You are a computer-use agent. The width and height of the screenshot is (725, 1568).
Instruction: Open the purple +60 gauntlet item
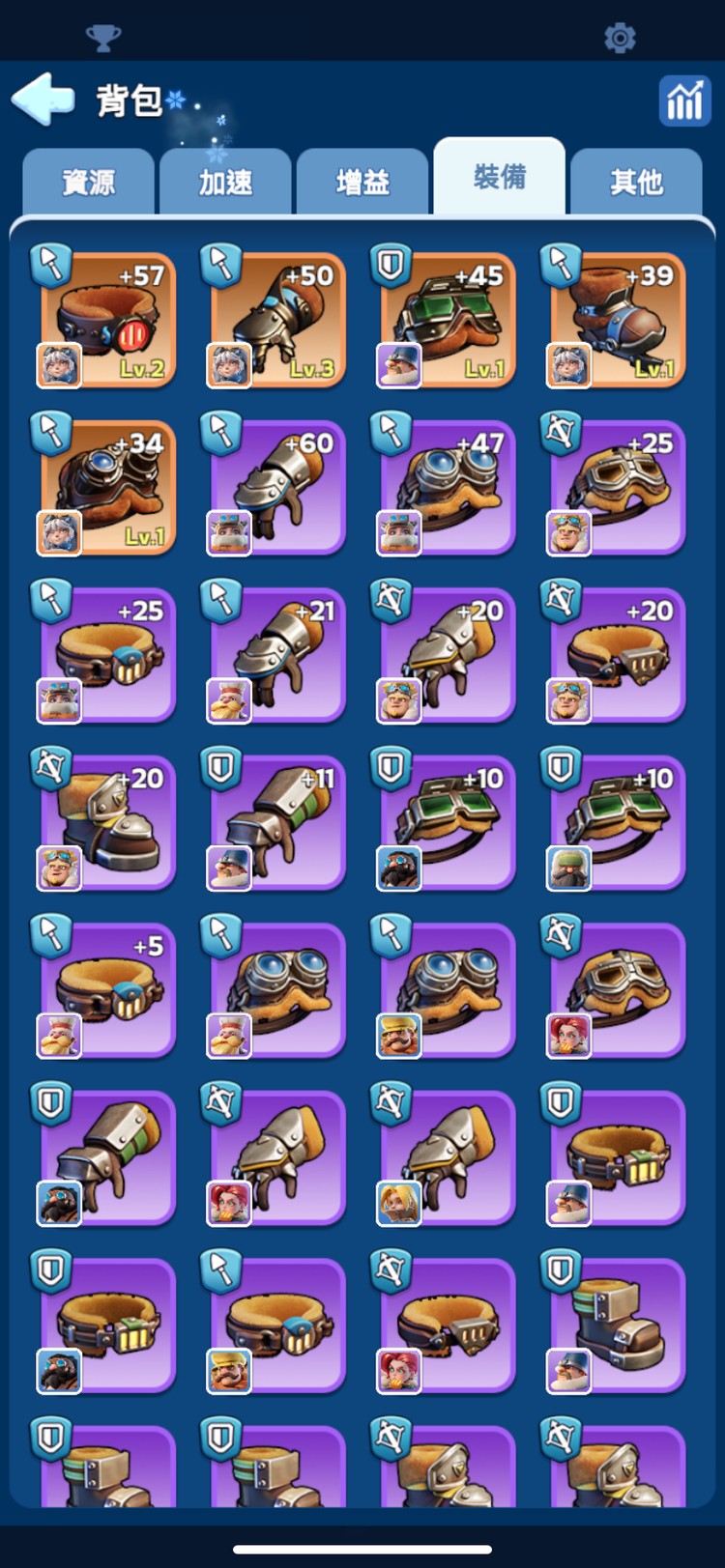[x=276, y=487]
